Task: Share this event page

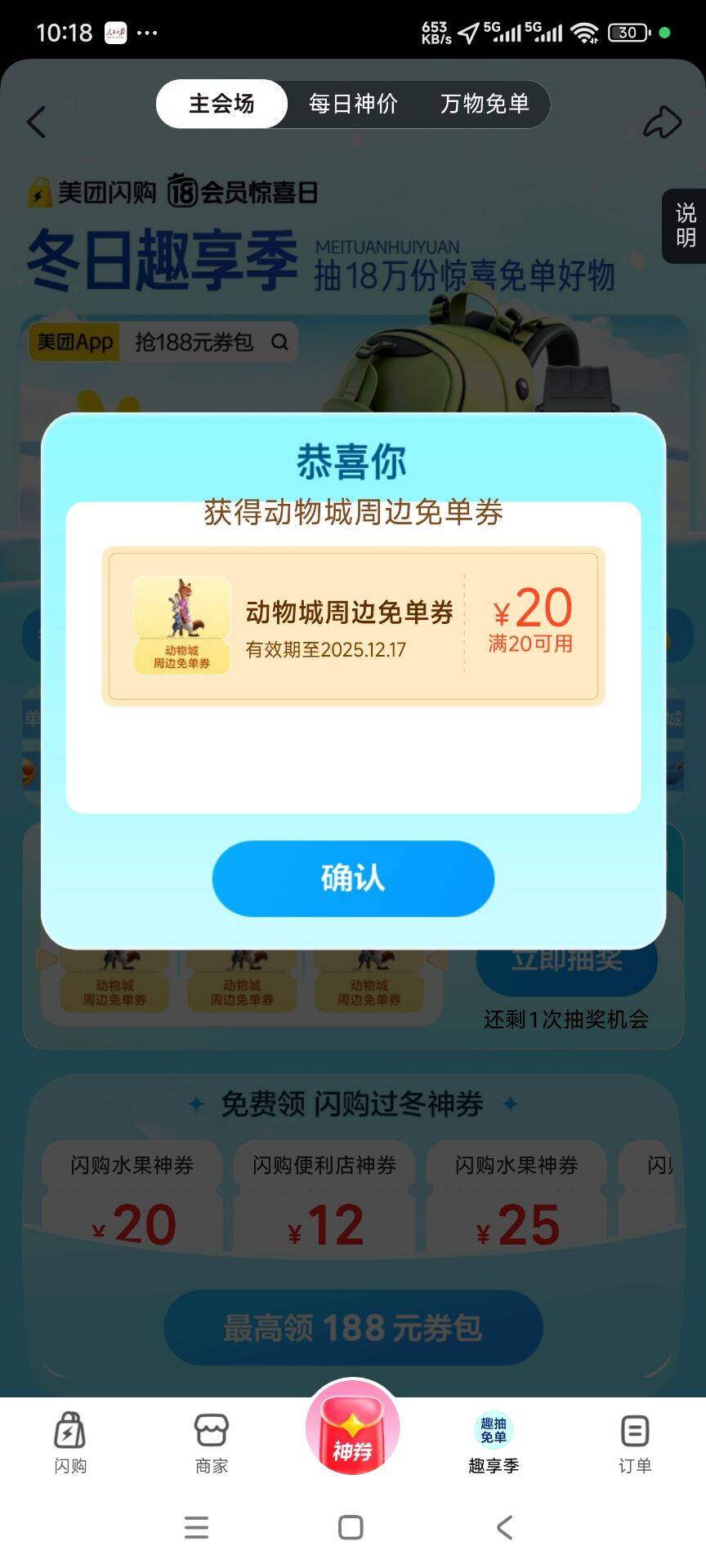Action: [662, 122]
